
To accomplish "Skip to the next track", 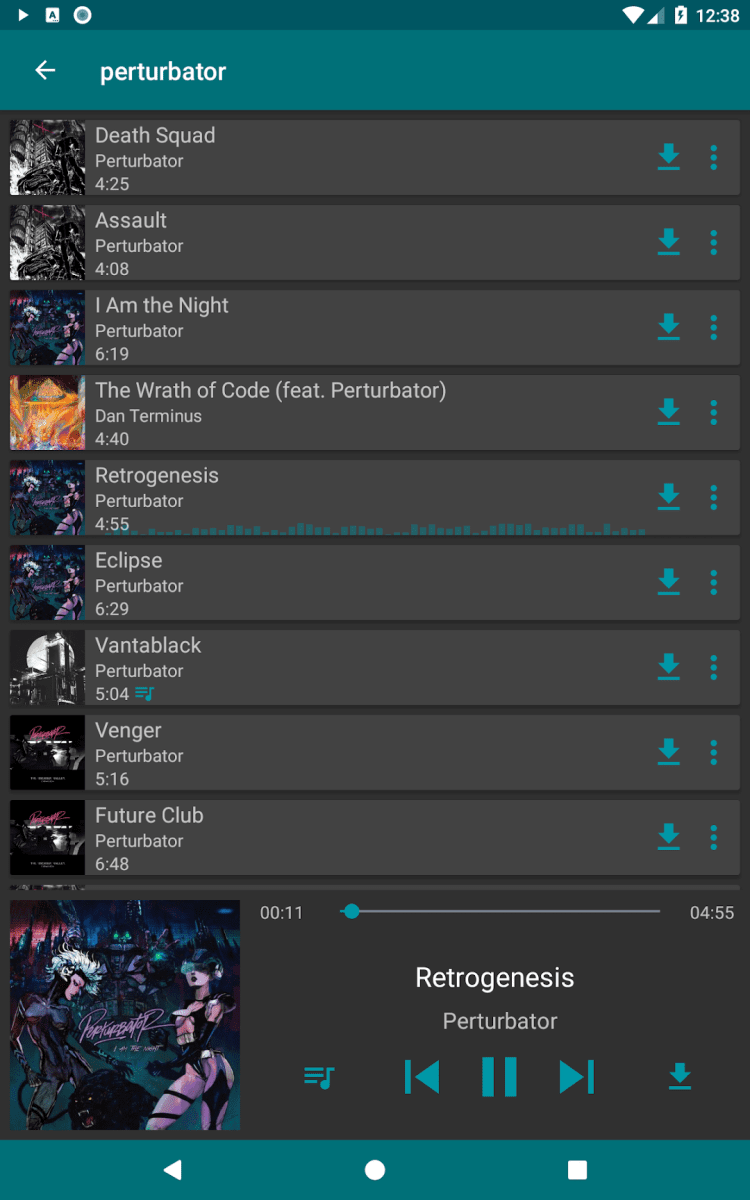I will (x=577, y=1077).
